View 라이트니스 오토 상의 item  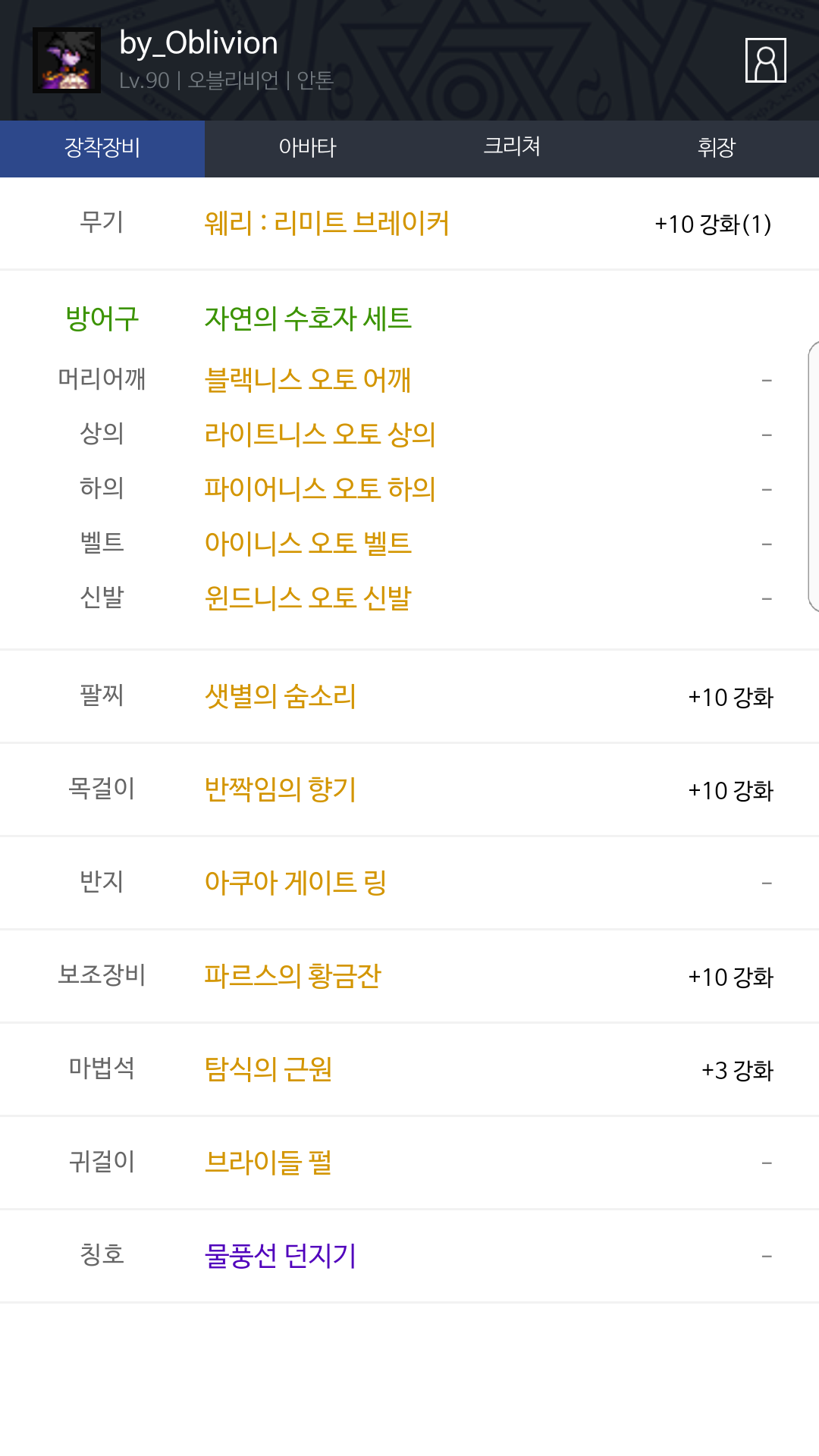(x=320, y=434)
